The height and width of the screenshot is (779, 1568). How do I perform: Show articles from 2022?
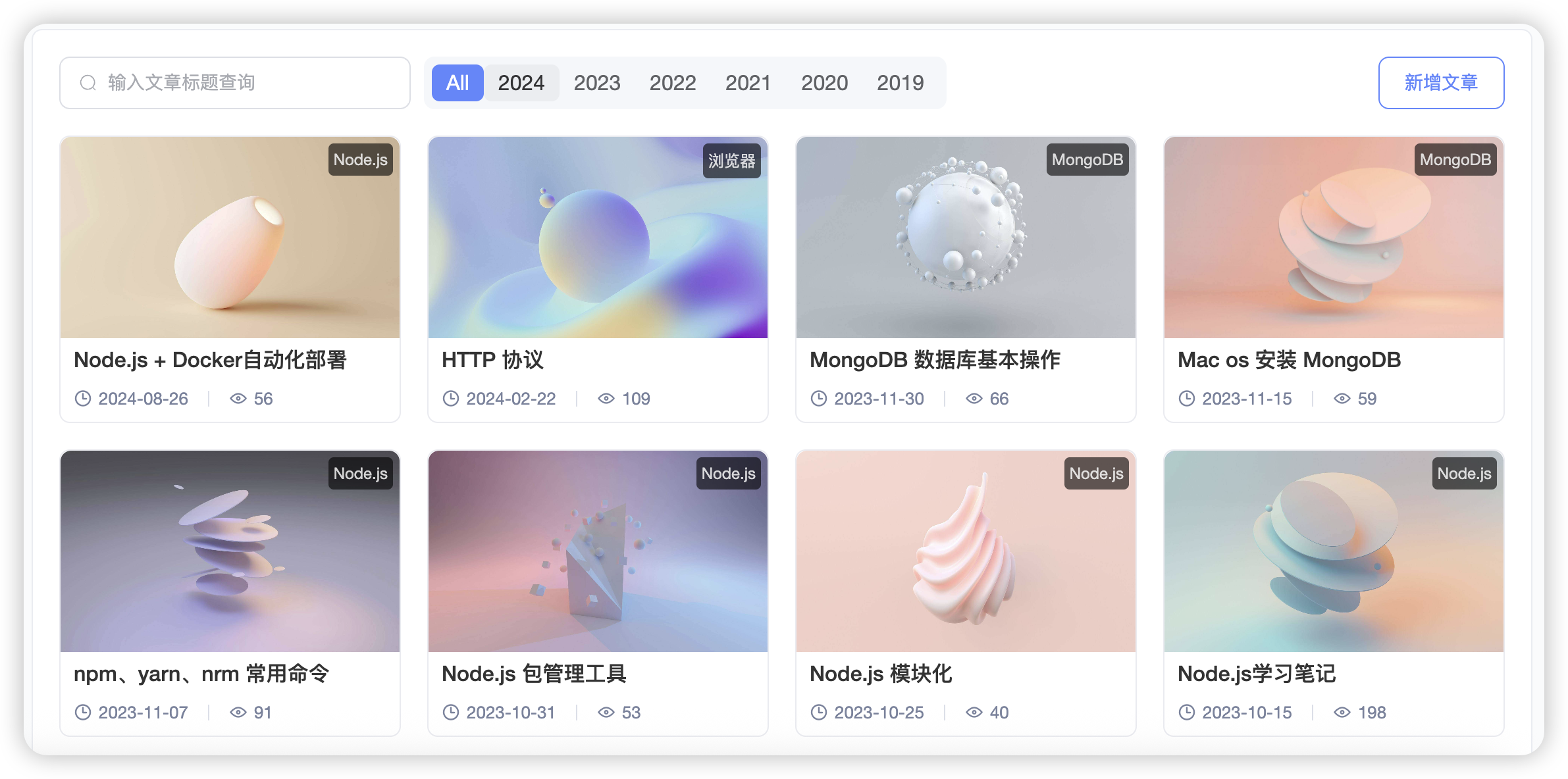pyautogui.click(x=672, y=83)
